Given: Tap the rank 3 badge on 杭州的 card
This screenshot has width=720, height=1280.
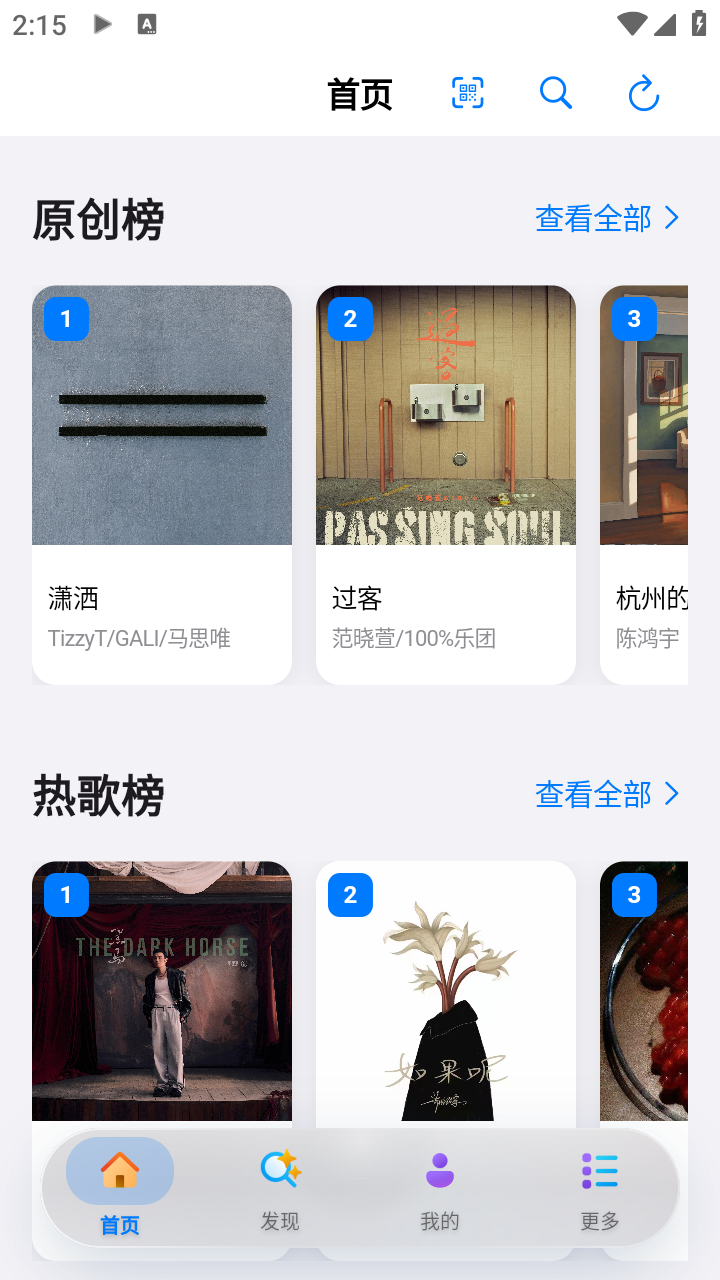Looking at the screenshot, I should 634,319.
